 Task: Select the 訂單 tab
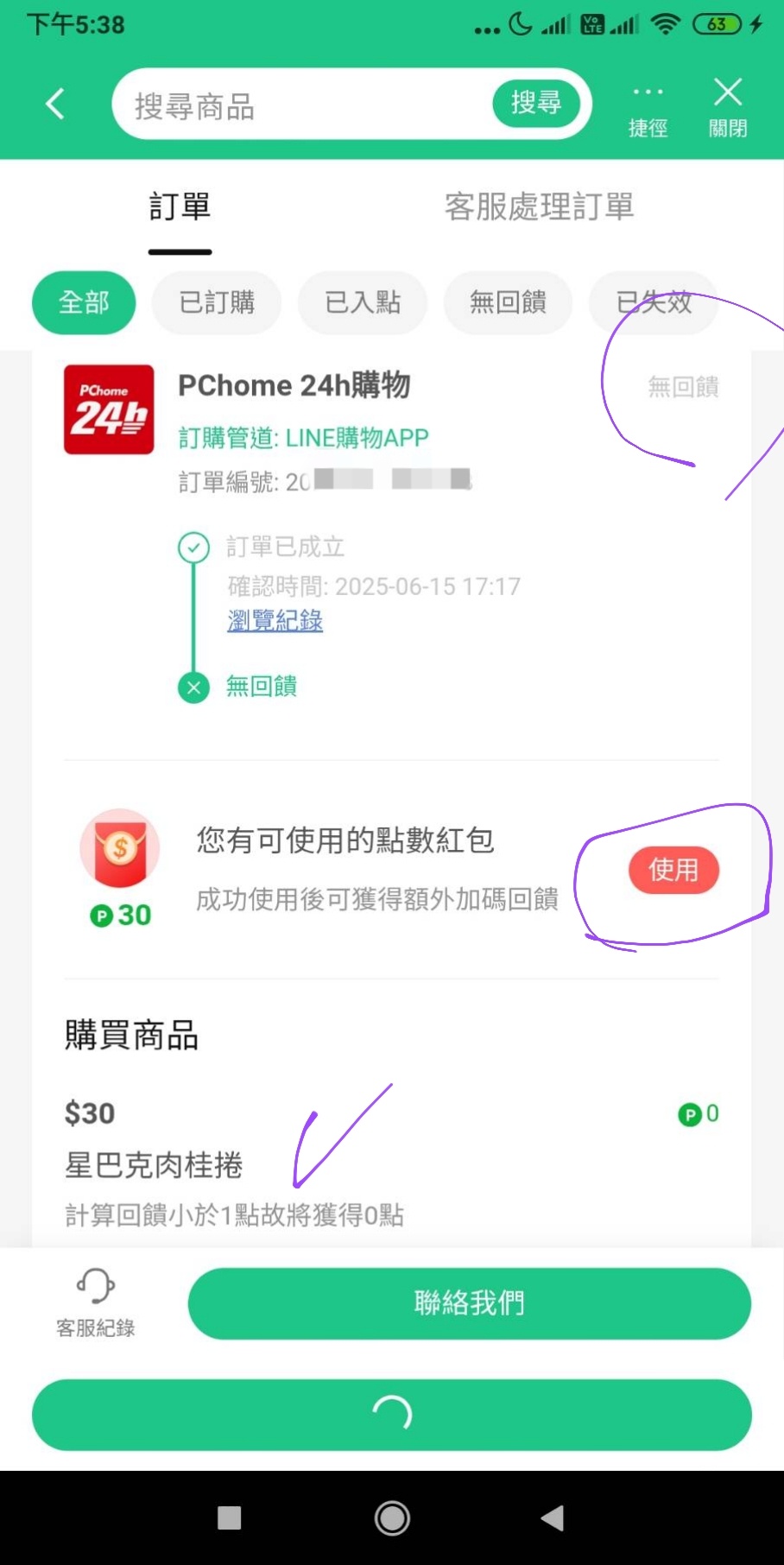[180, 207]
